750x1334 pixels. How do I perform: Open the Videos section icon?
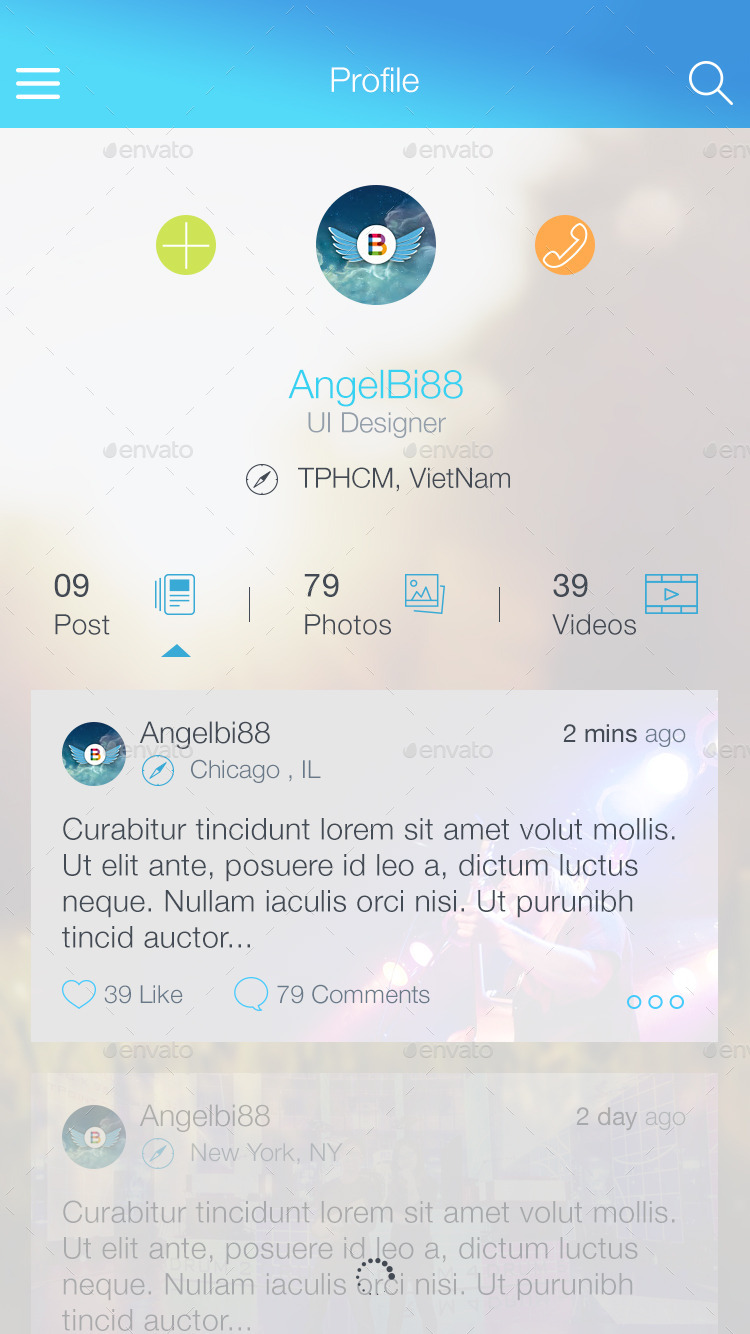tap(671, 593)
